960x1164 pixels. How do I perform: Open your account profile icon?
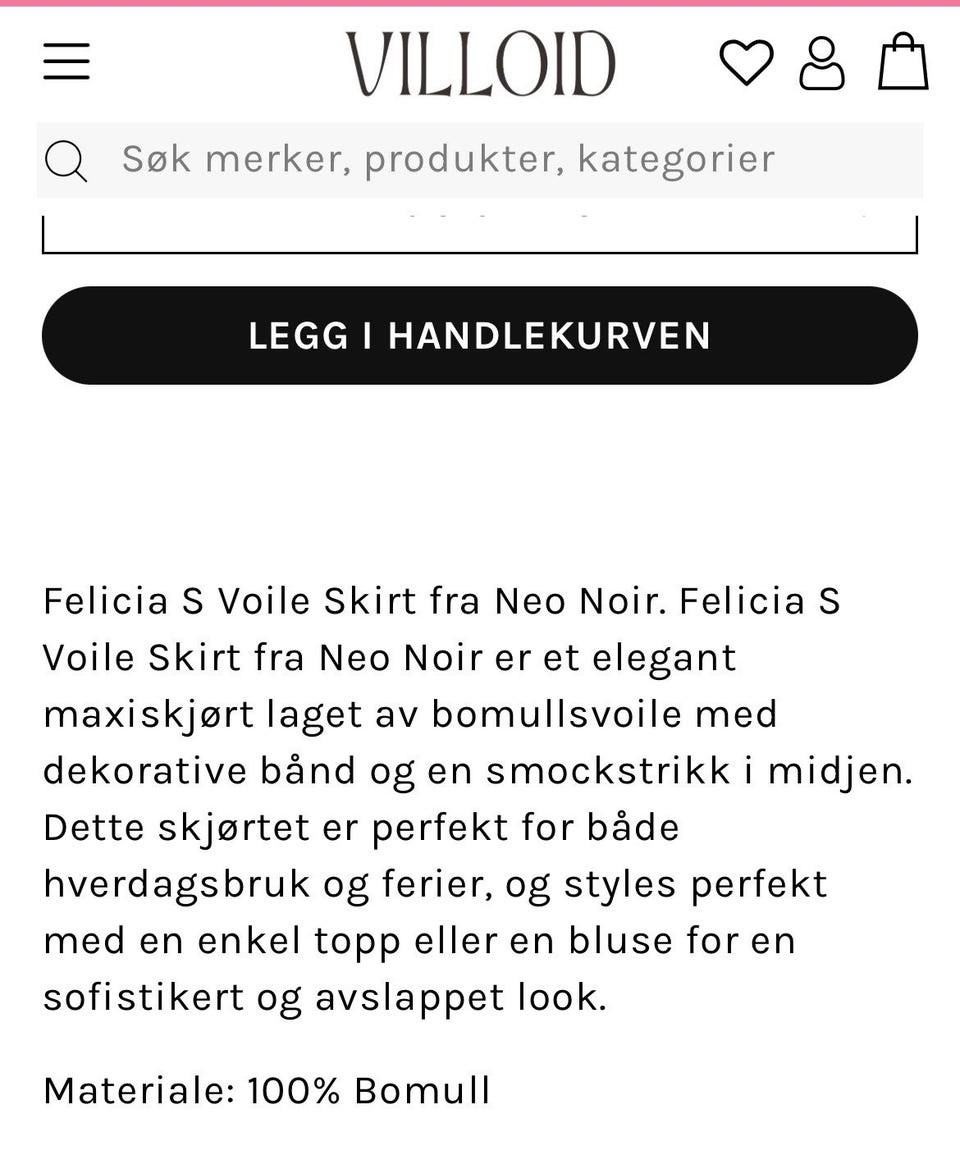point(821,61)
